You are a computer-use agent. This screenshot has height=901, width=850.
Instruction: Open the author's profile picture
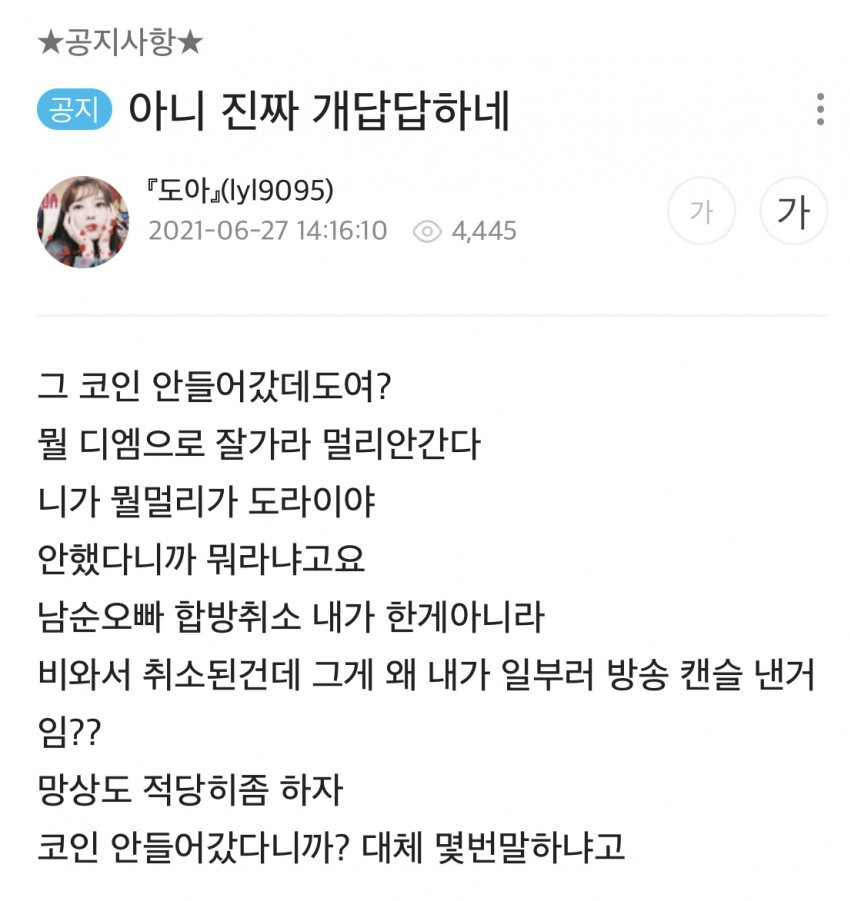click(x=83, y=222)
